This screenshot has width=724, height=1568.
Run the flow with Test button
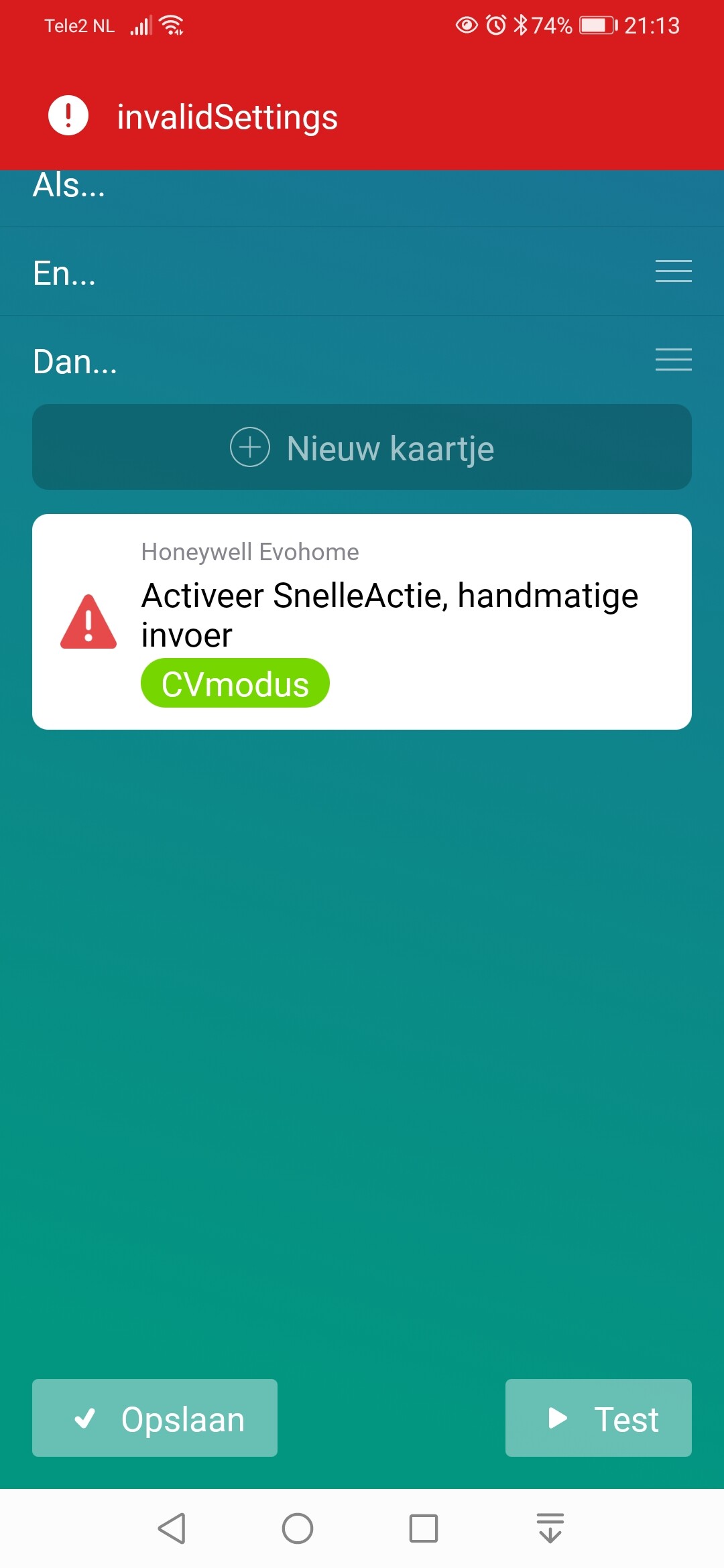(x=598, y=1418)
